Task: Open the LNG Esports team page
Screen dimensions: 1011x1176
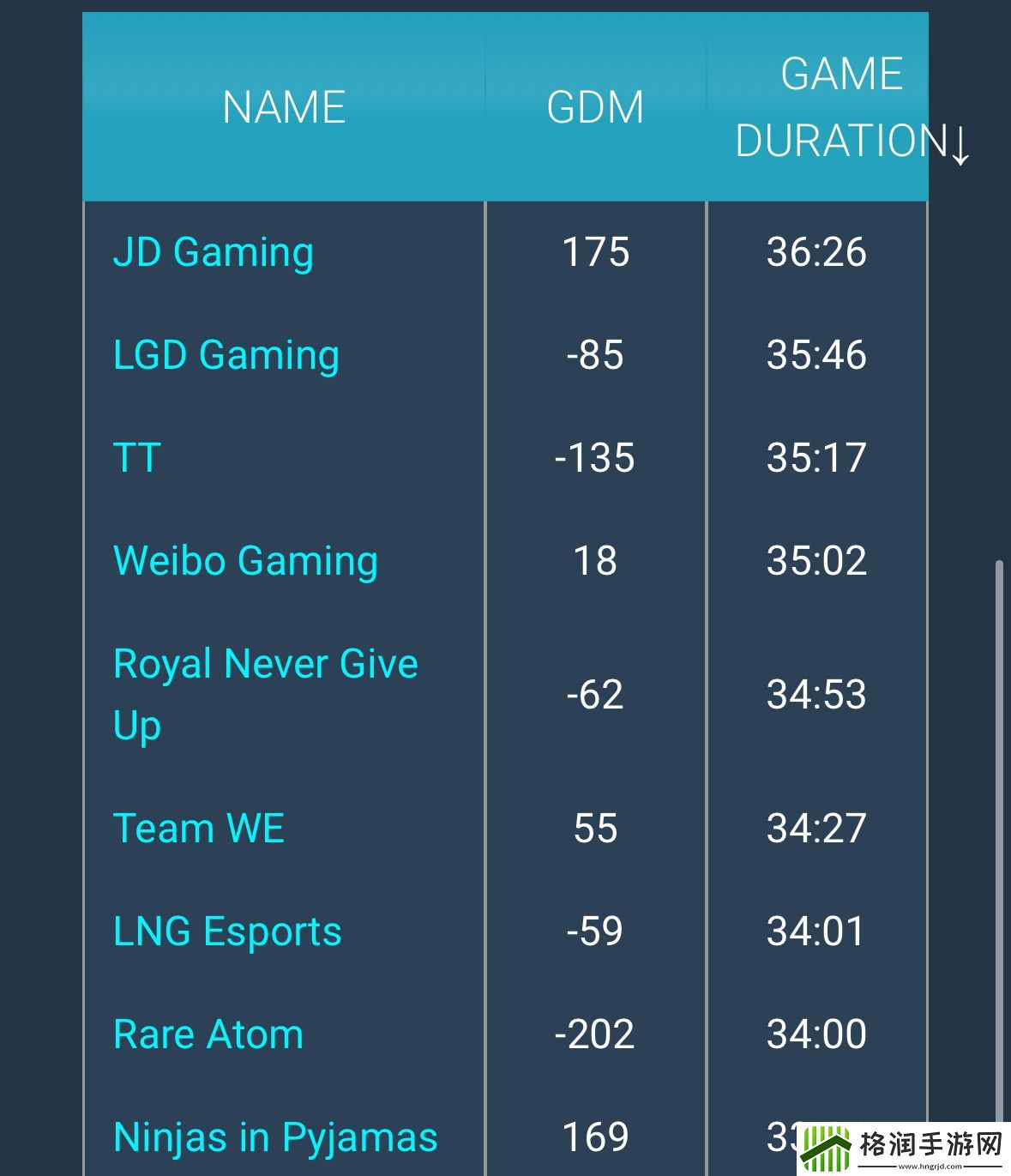Action: 226,931
